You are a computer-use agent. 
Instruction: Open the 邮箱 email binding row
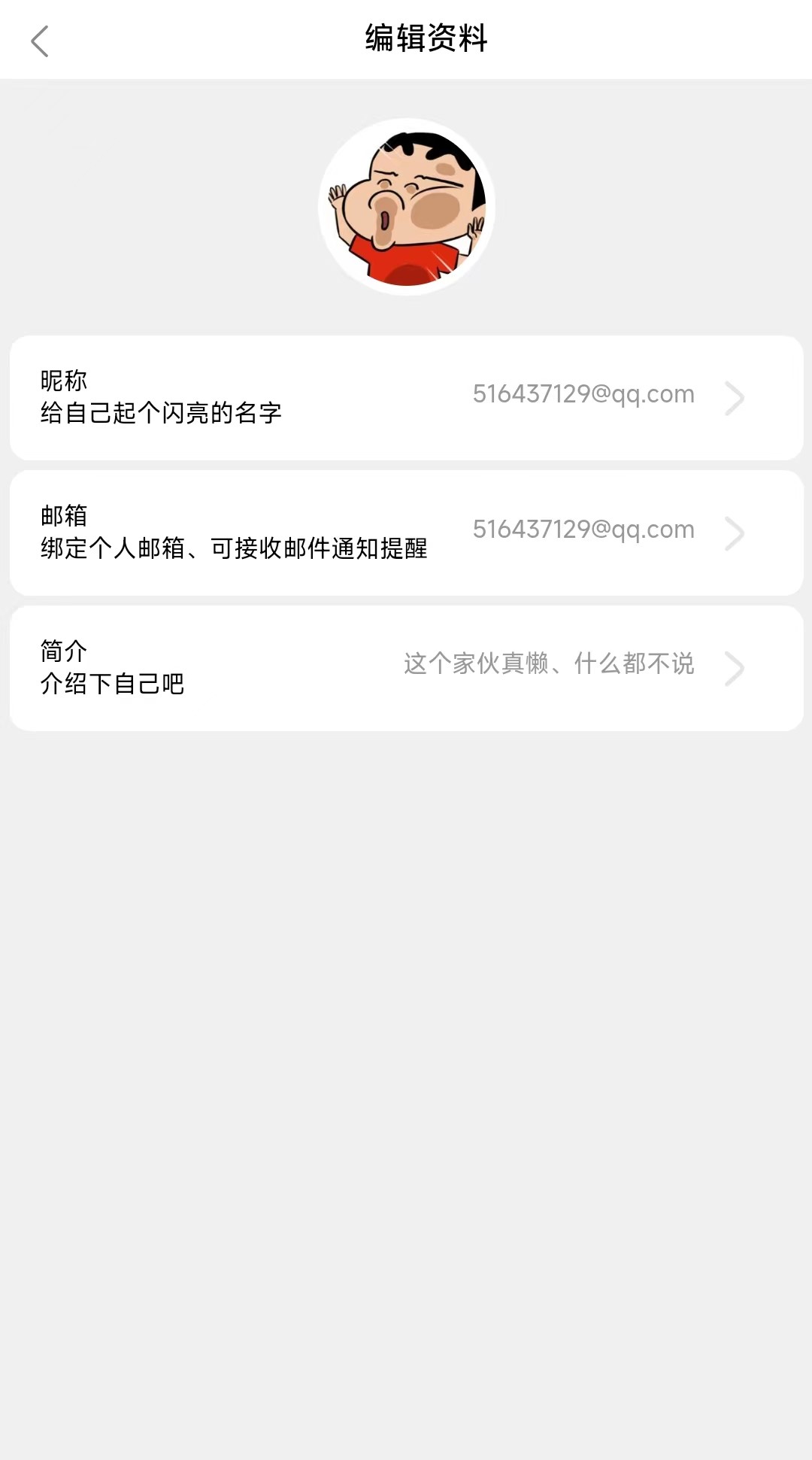[x=406, y=533]
